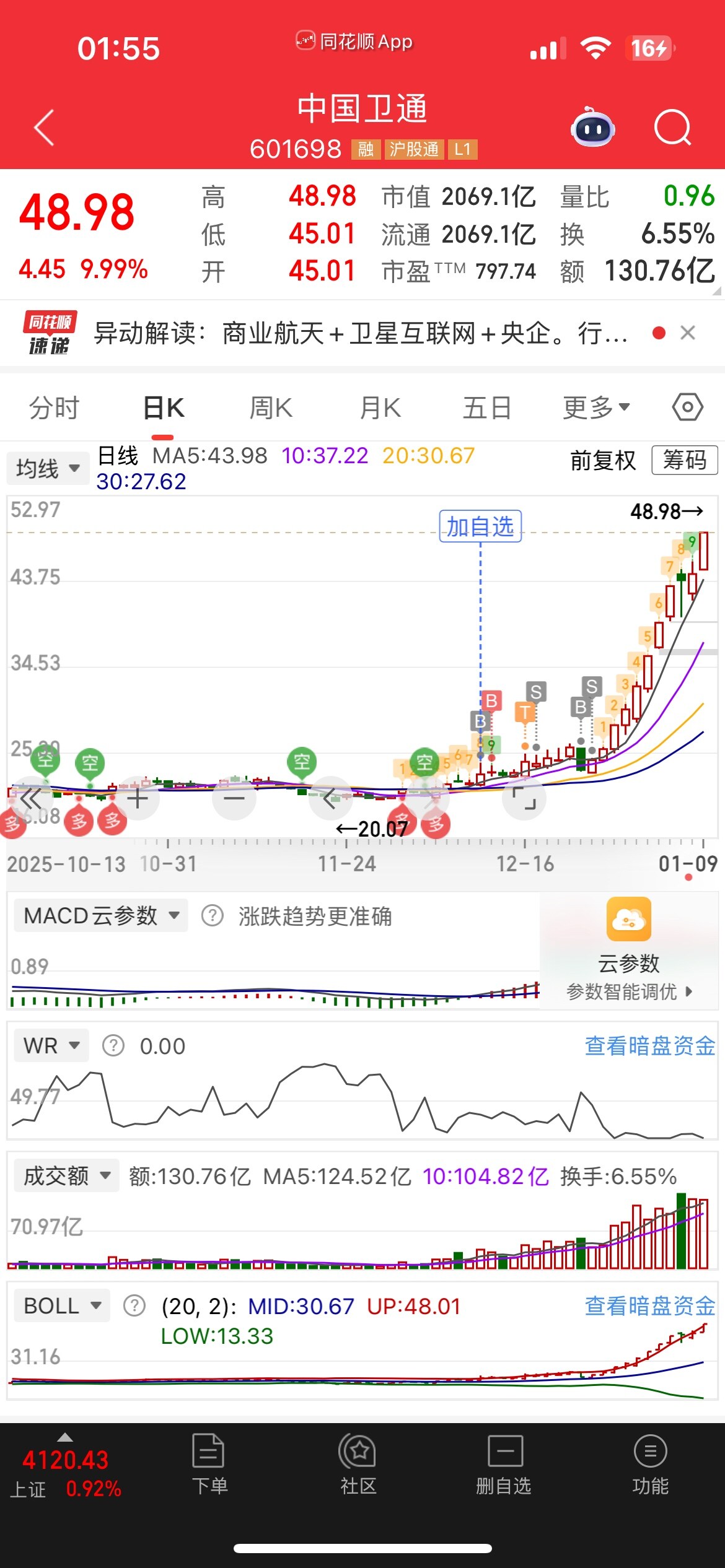Open stock search
The height and width of the screenshot is (1568, 725).
tap(672, 128)
